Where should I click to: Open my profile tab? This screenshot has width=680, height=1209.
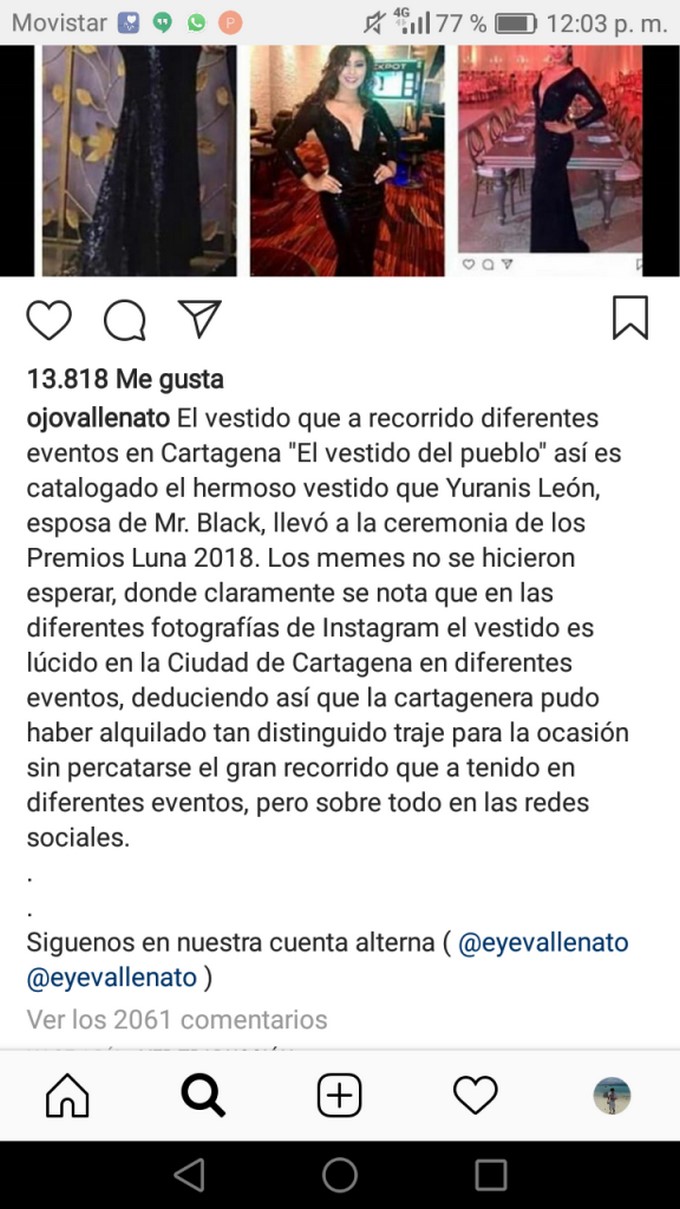coord(611,1096)
